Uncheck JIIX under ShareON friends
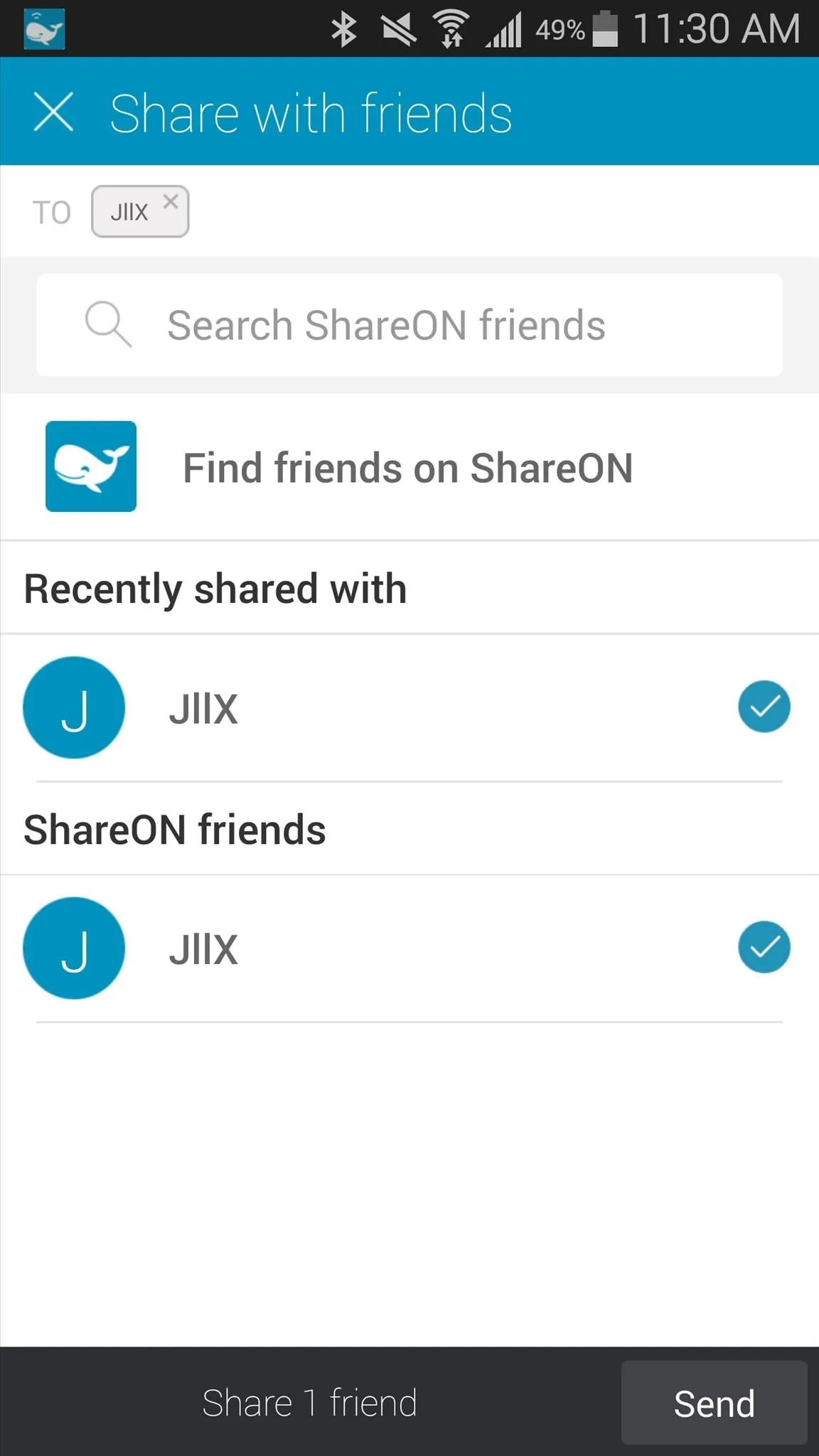Viewport: 819px width, 1456px height. click(764, 947)
